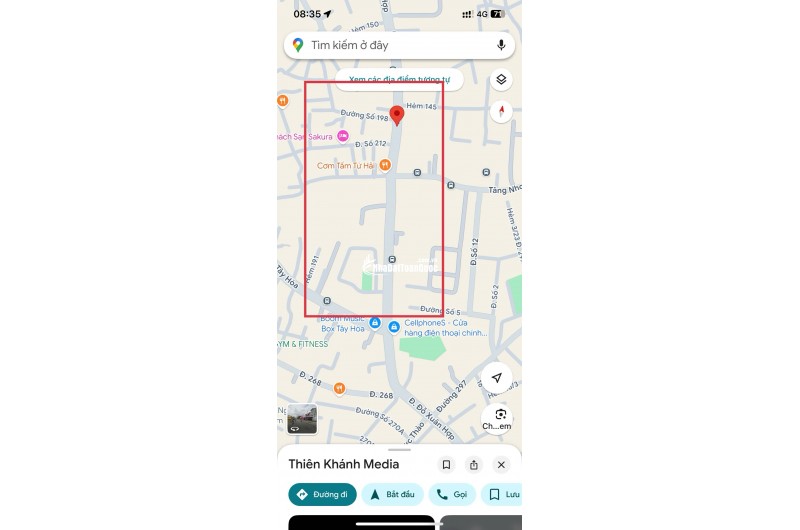800x530 pixels.
Task: Tap the Lưu chip to save place
Action: [x=503, y=494]
